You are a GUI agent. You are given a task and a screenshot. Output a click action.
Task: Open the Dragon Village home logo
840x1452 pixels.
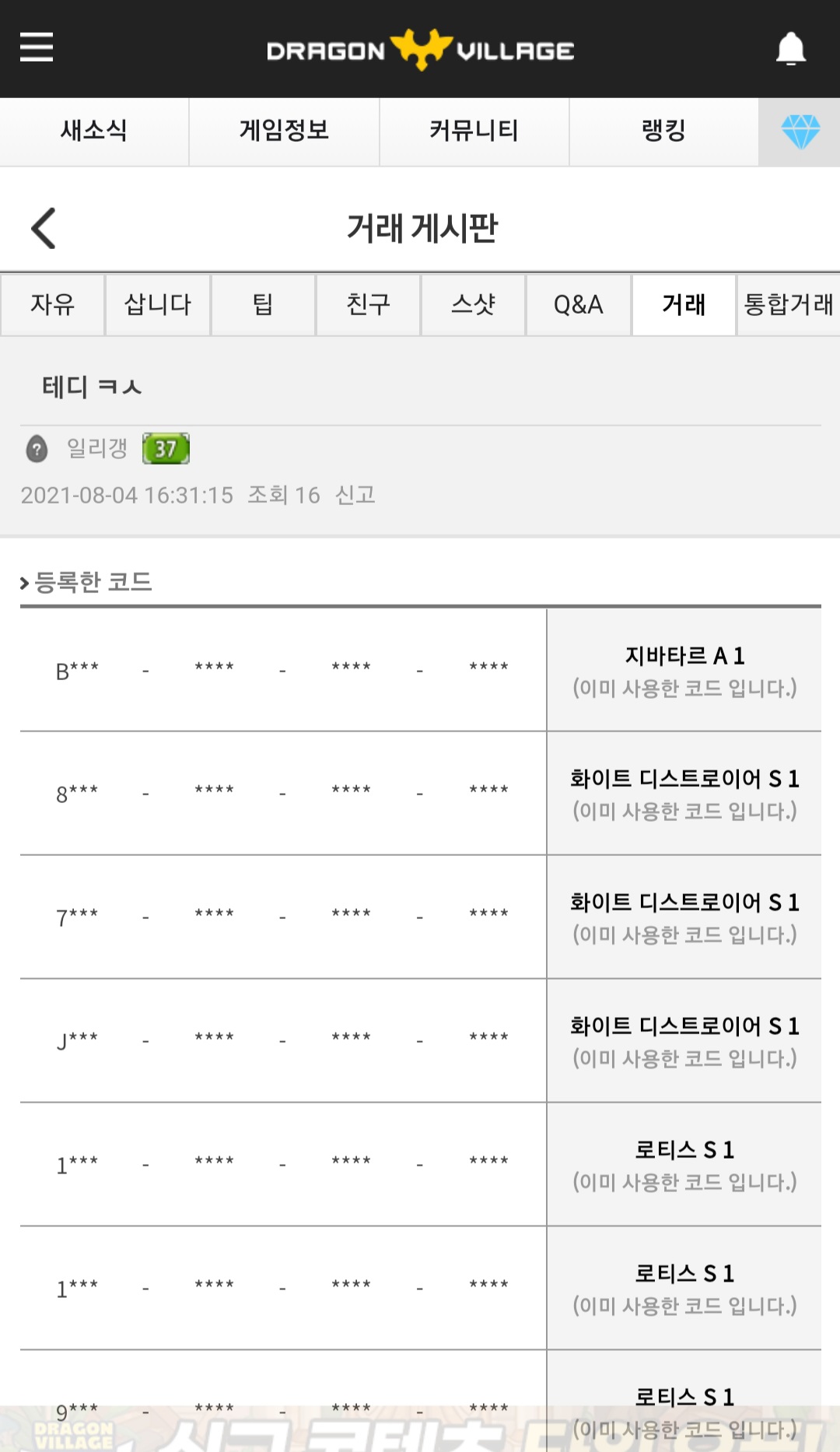pos(420,50)
